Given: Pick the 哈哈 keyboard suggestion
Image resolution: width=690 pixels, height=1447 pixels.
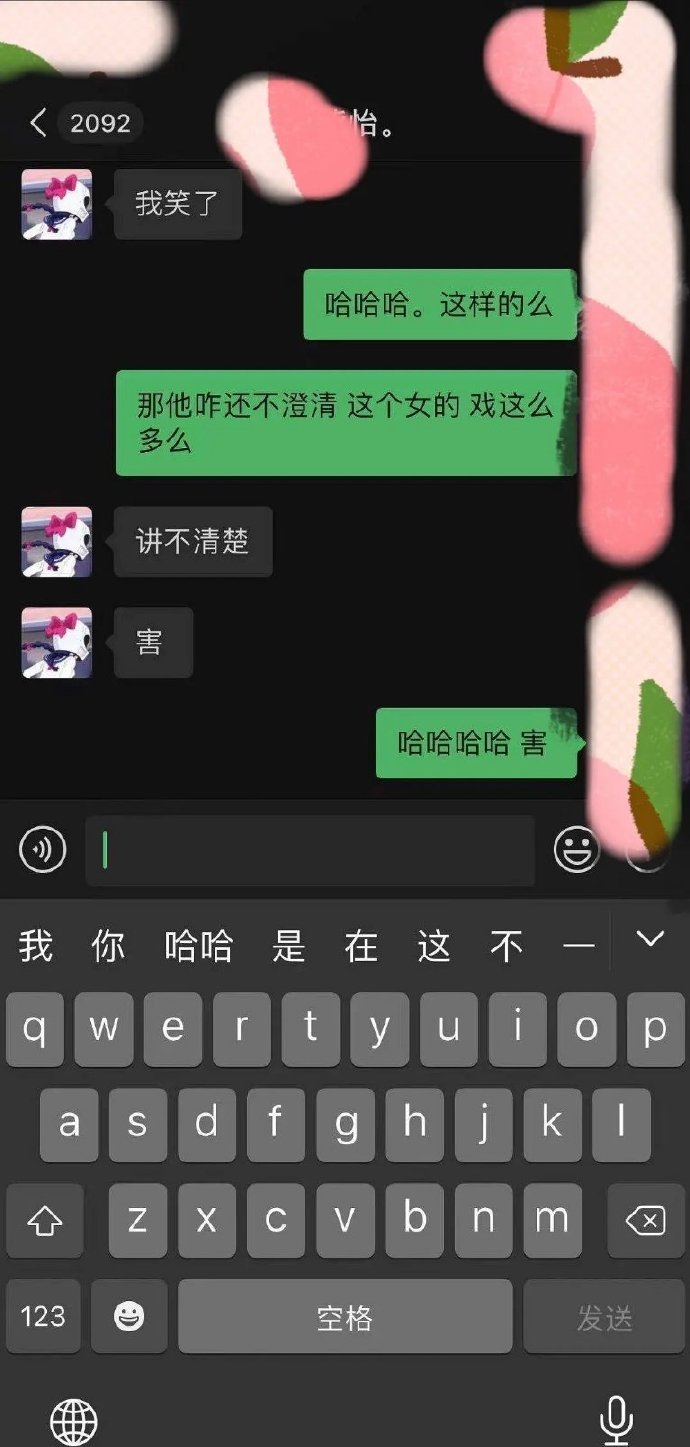Looking at the screenshot, I should pos(199,945).
